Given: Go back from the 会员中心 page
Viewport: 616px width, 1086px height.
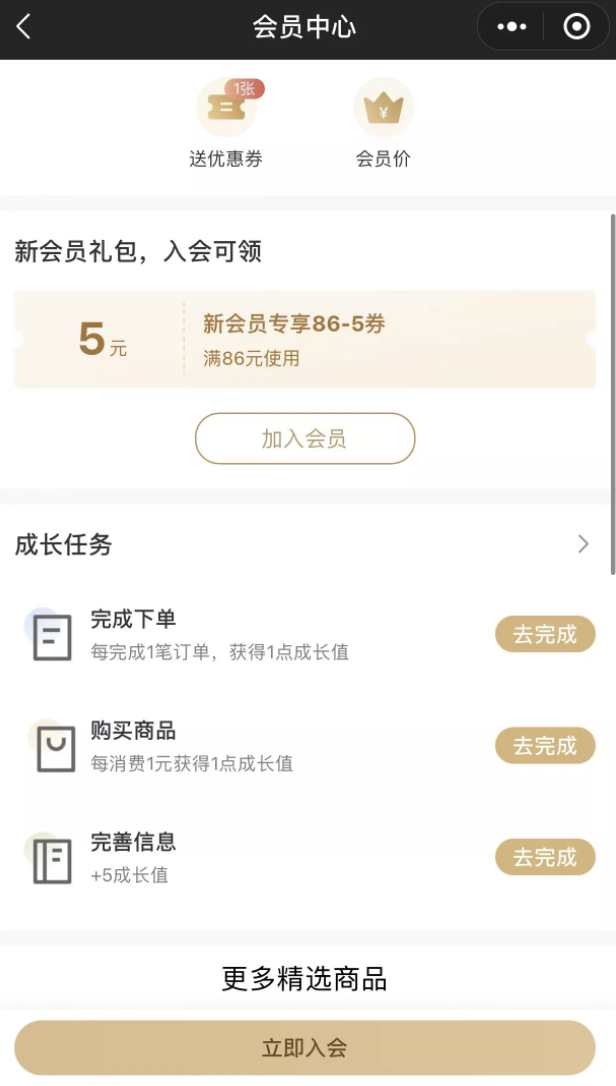Looking at the screenshot, I should tap(24, 27).
